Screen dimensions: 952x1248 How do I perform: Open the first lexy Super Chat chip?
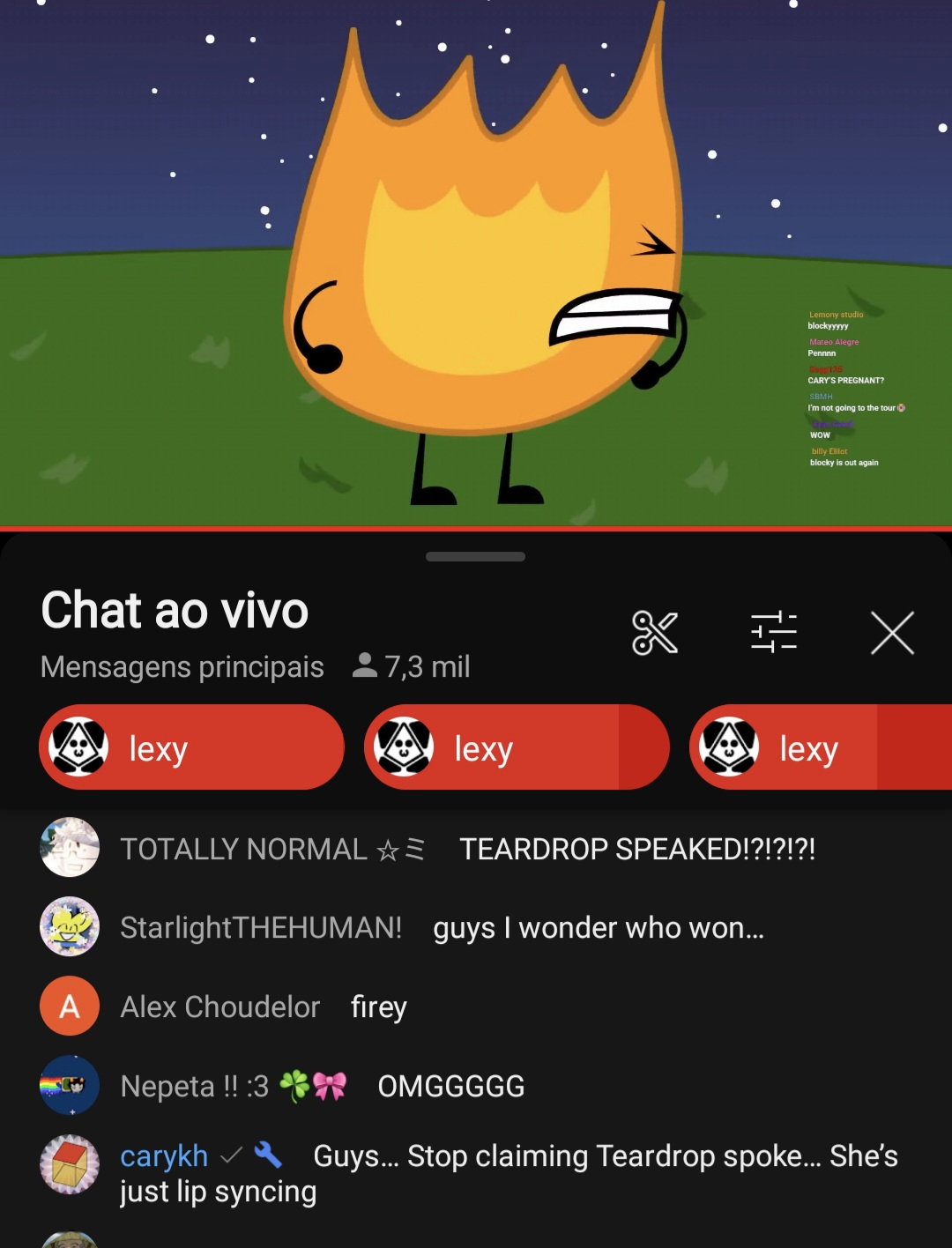tap(191, 747)
